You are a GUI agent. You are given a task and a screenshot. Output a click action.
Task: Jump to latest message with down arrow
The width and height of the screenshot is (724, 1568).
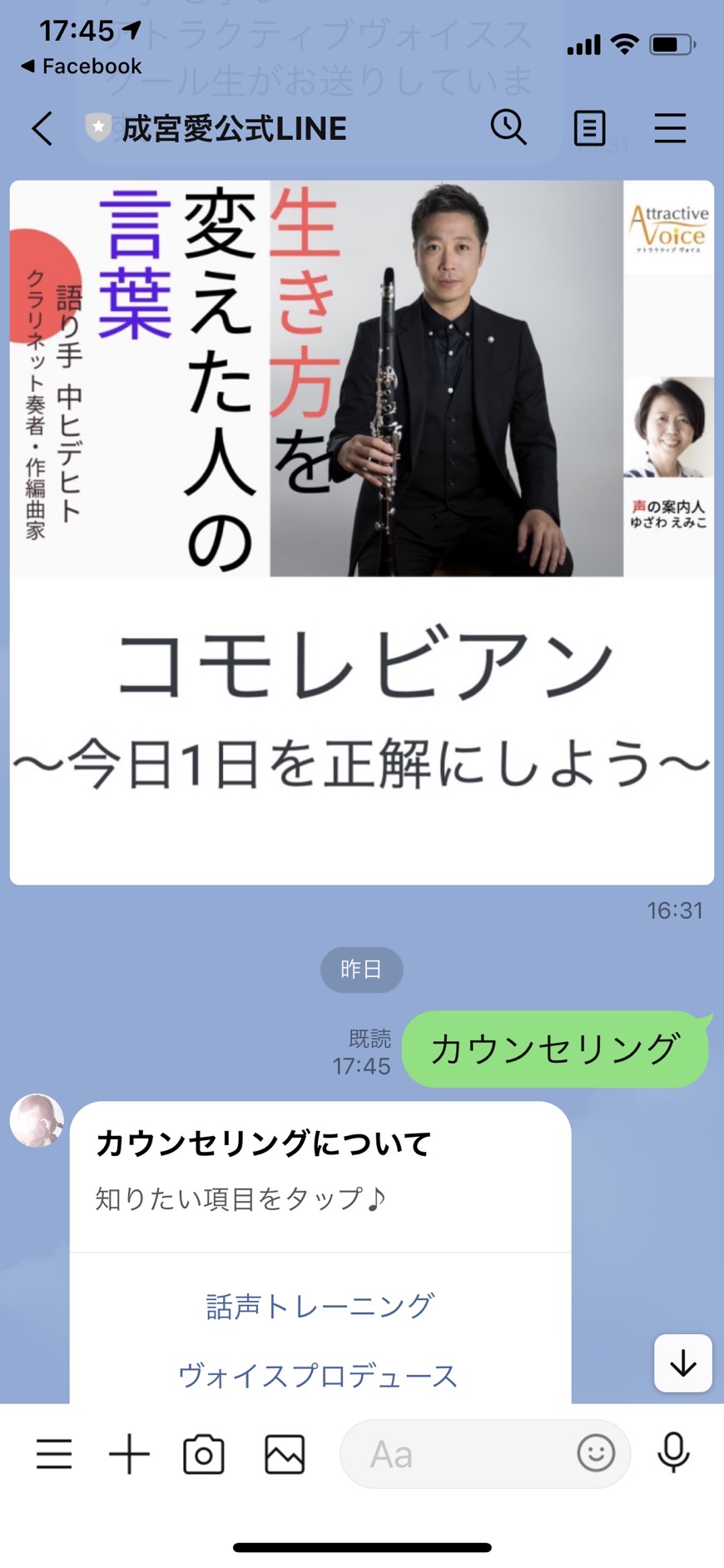pyautogui.click(x=683, y=1363)
